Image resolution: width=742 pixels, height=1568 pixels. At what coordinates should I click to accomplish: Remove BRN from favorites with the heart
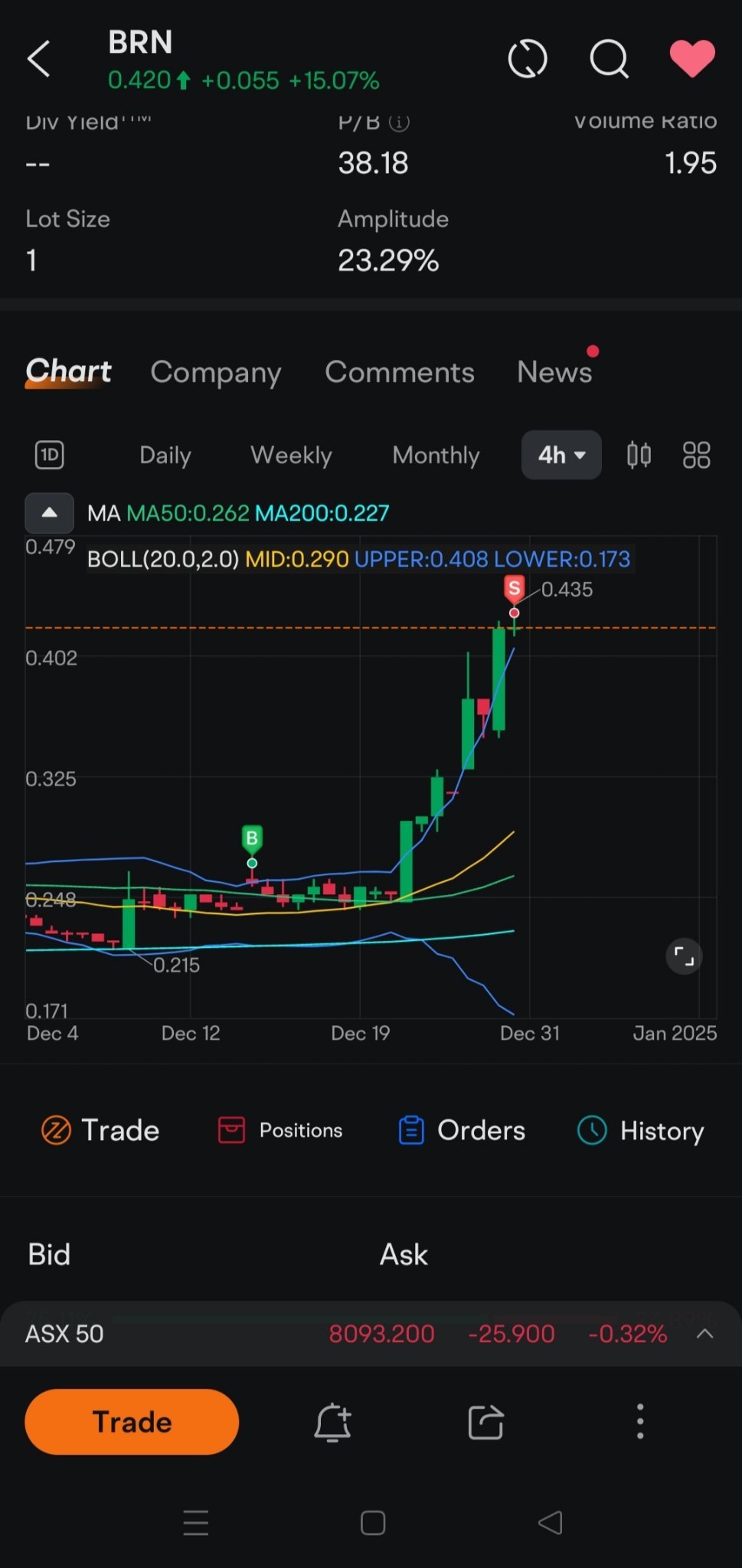[x=692, y=59]
